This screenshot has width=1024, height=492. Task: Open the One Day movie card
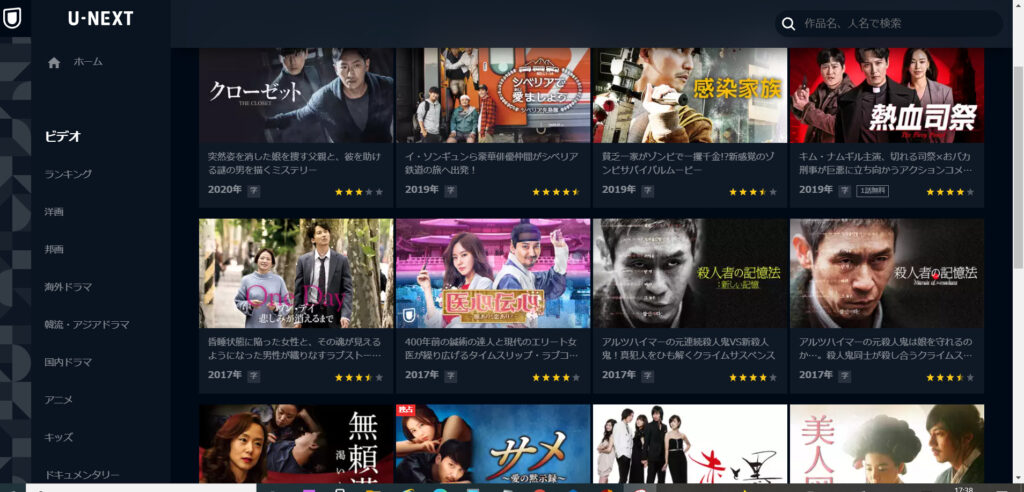296,273
